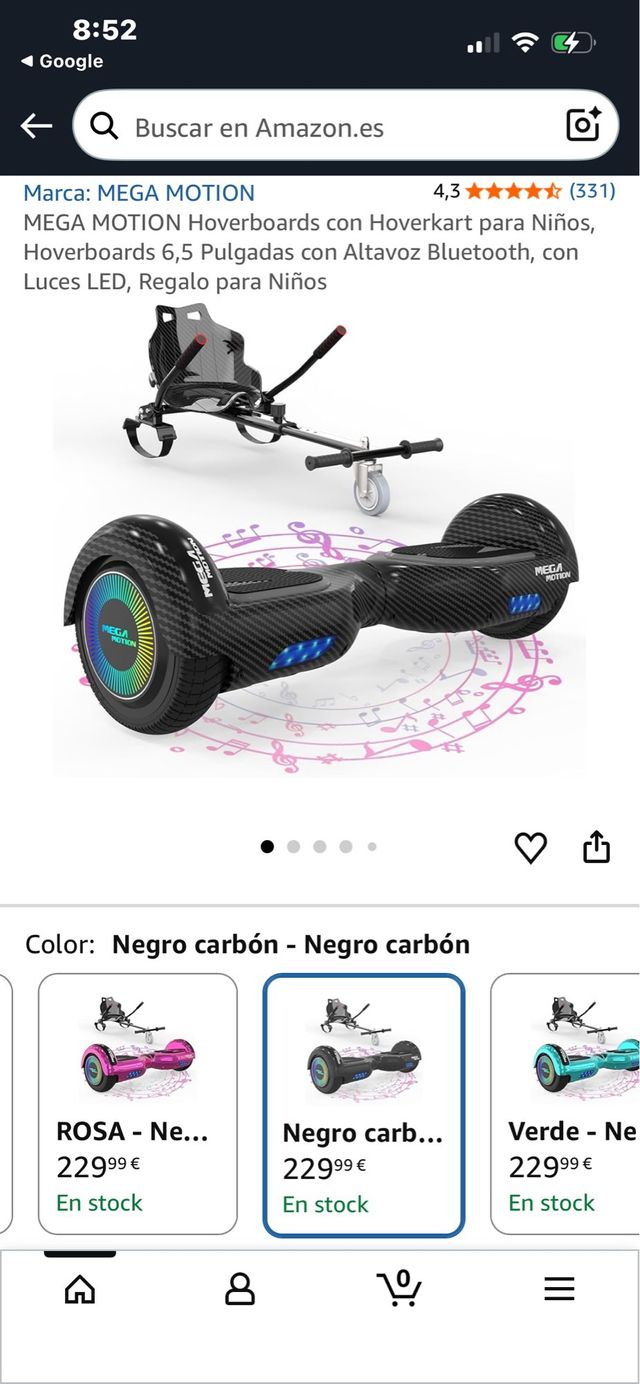Switch to the Home tab
Screen dimensions: 640x1384
80,1289
